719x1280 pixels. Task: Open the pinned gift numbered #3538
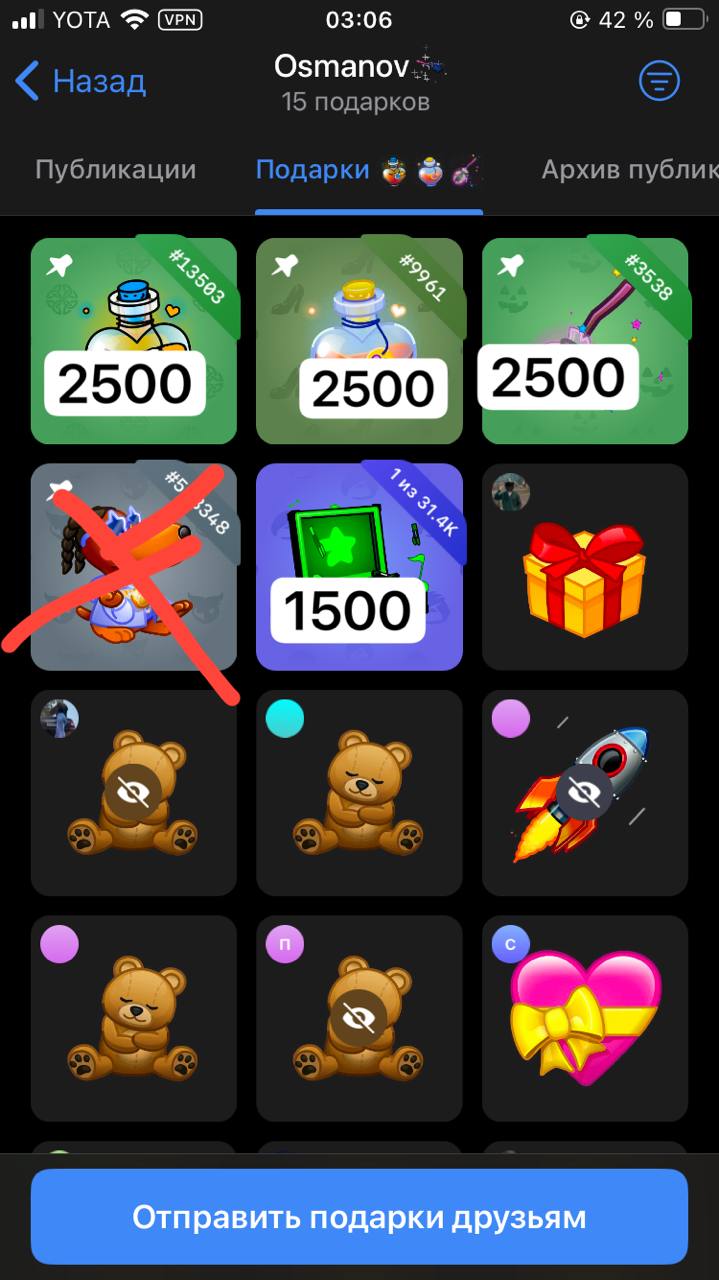click(585, 340)
